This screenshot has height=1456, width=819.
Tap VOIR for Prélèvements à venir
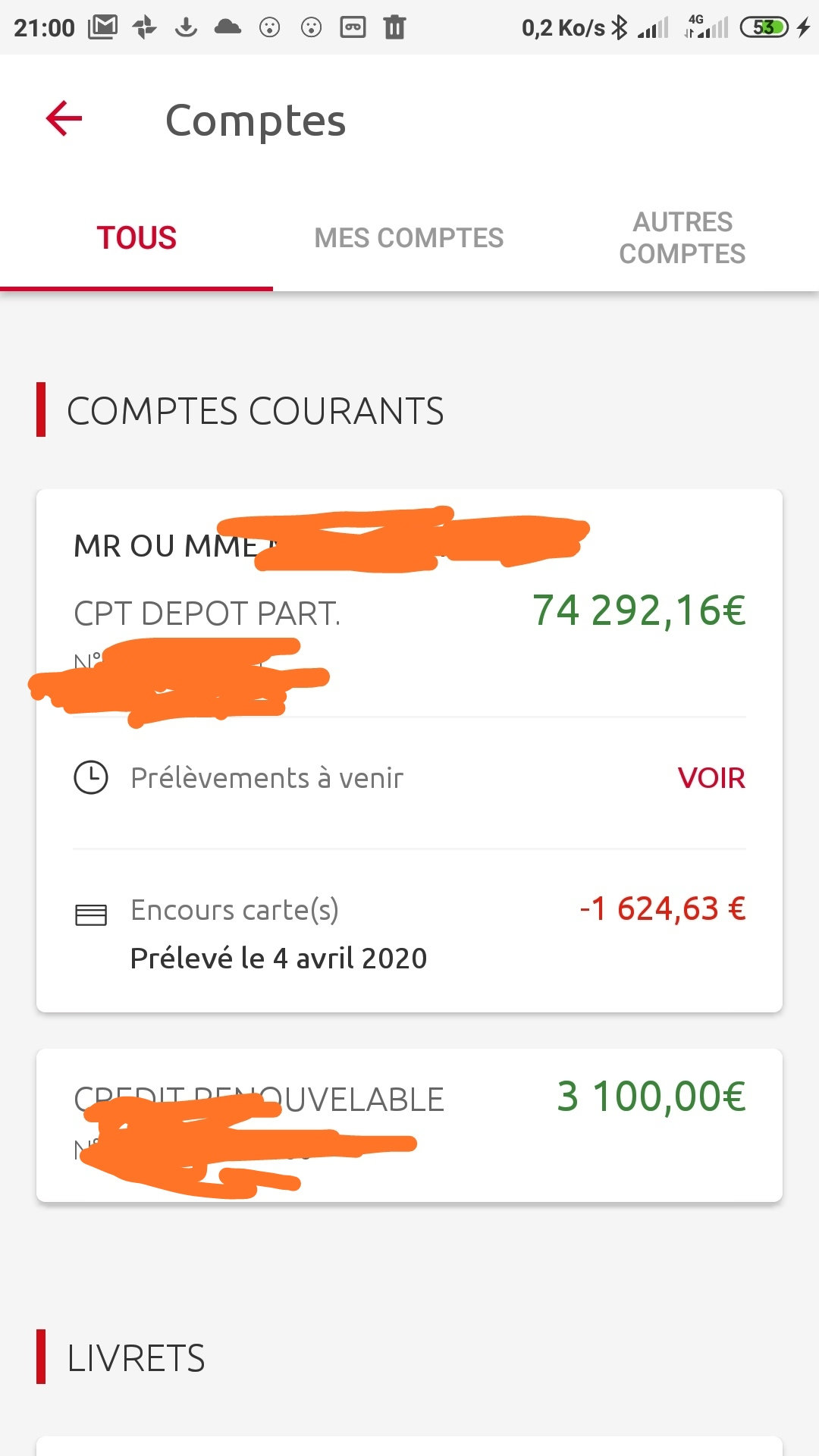tap(711, 778)
